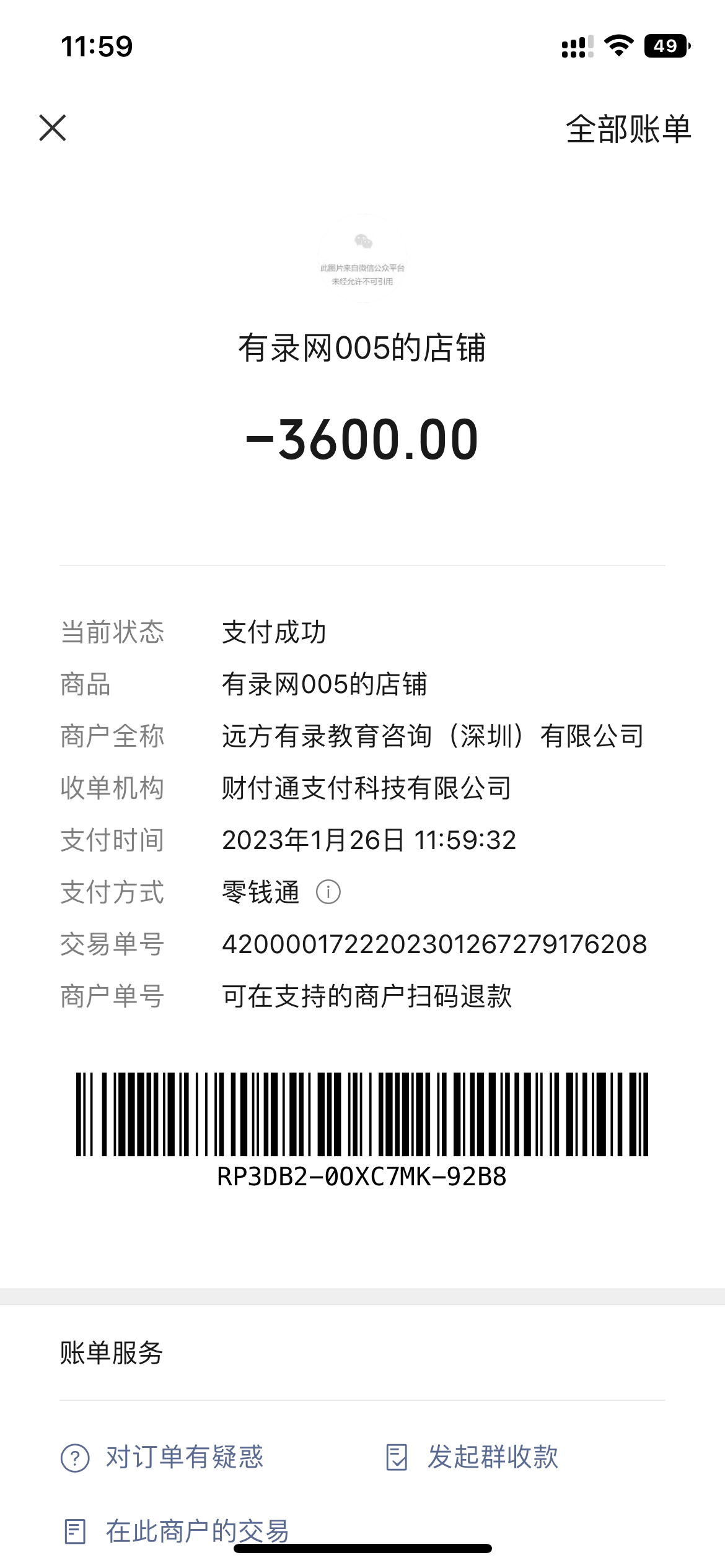This screenshot has width=725, height=1568.
Task: View 在此商户的交易 transactions
Action: (x=177, y=1531)
